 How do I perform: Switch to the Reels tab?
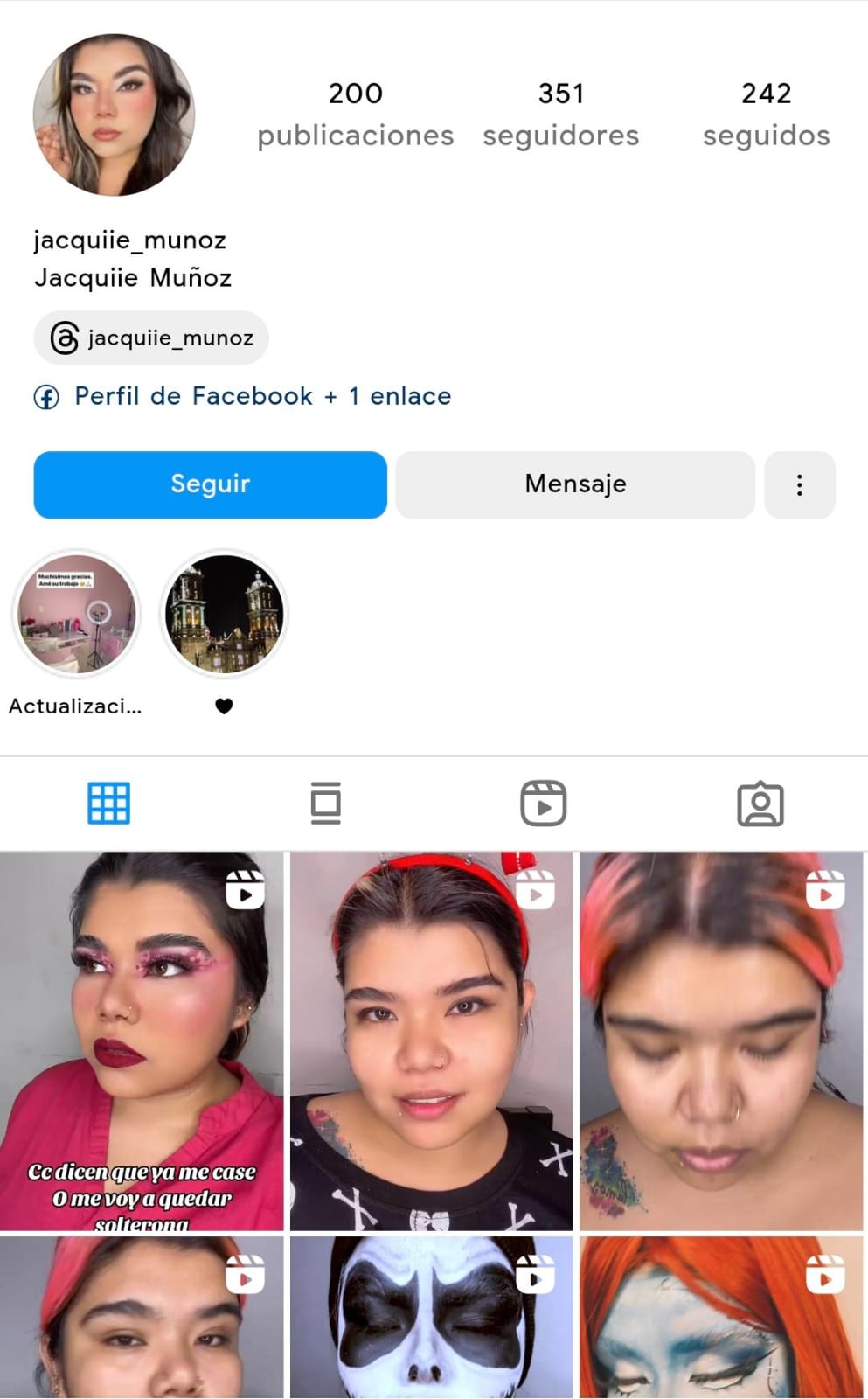(x=543, y=803)
